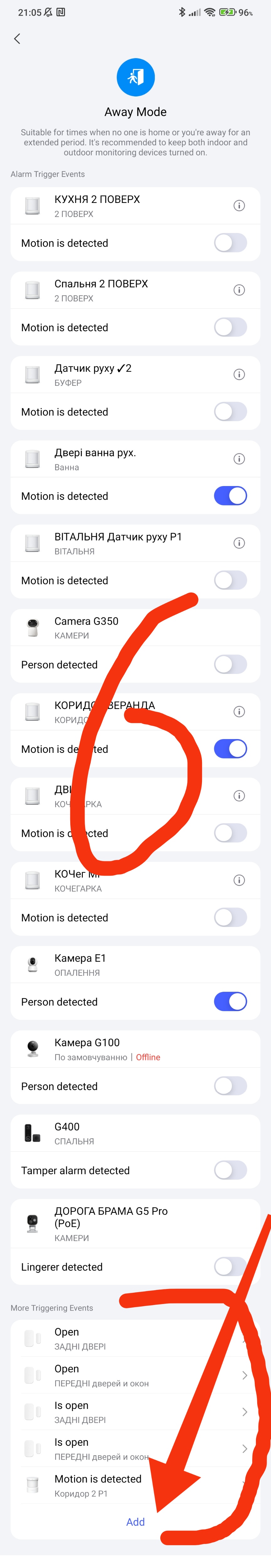271x1568 pixels.
Task: Disable person detection for Камера E1
Action: pos(230,1002)
